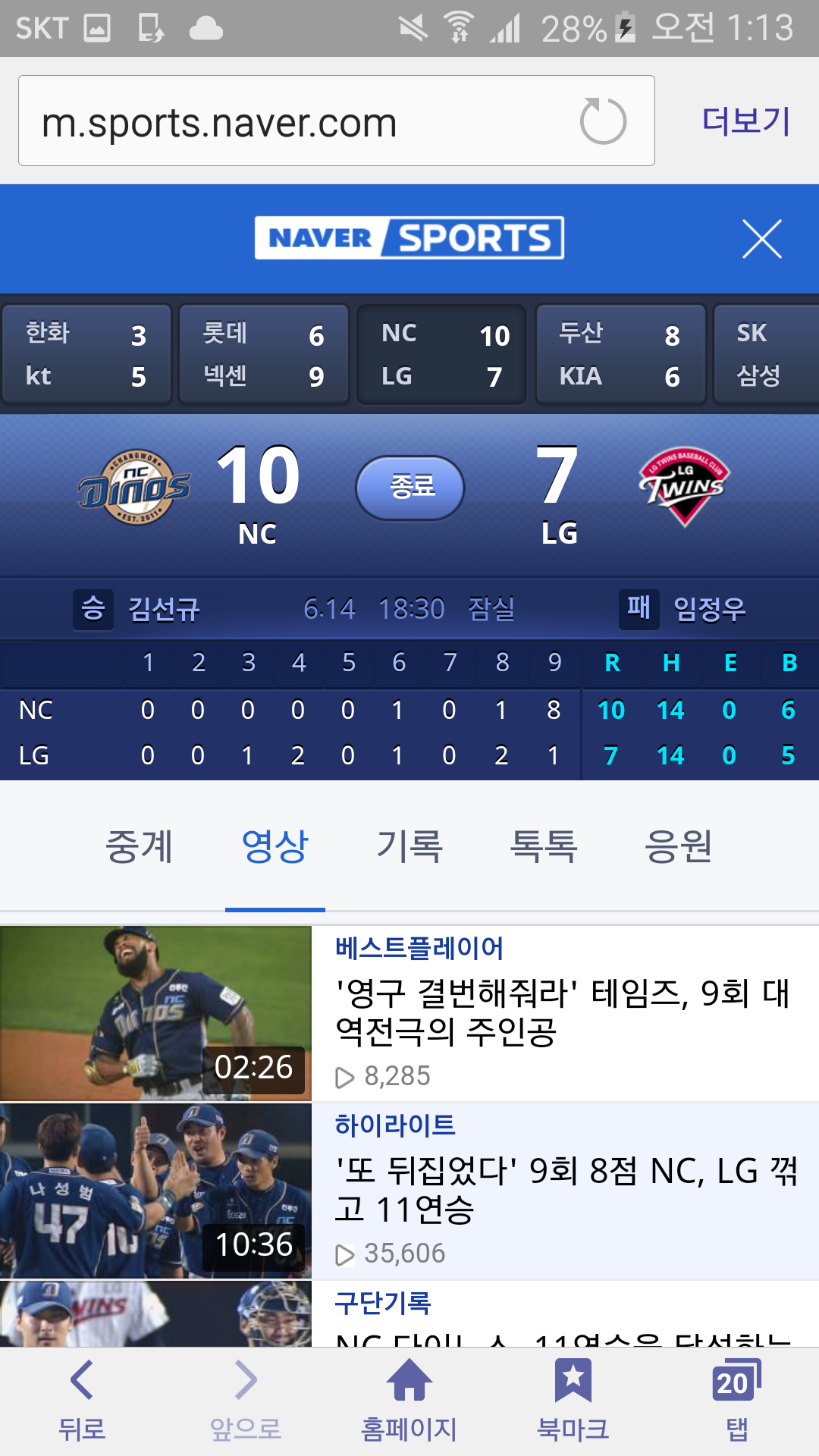The width and height of the screenshot is (819, 1456).
Task: Select the NC vs LG game card
Action: (x=441, y=354)
